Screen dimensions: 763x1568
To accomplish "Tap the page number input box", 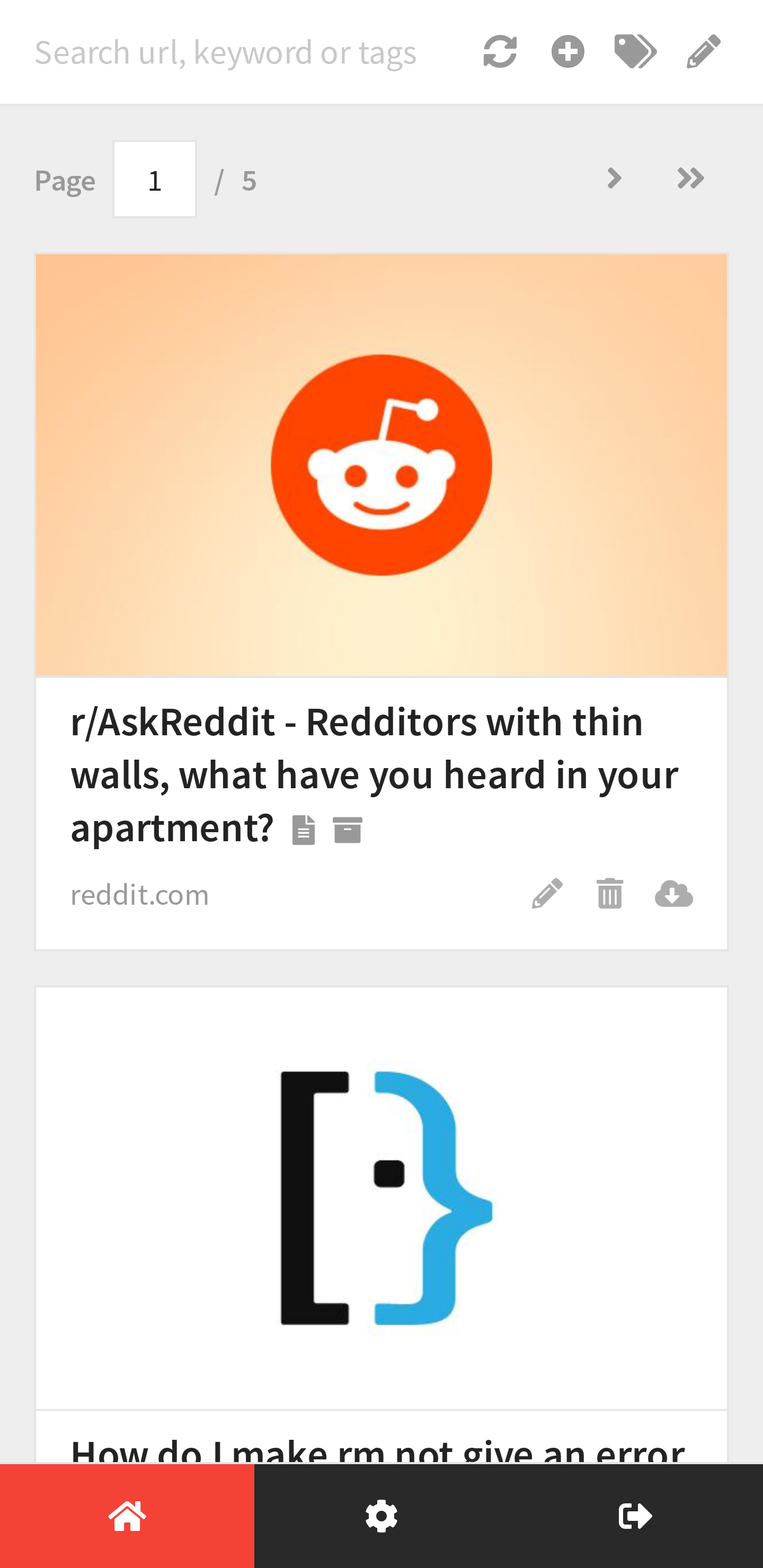I will pos(155,180).
